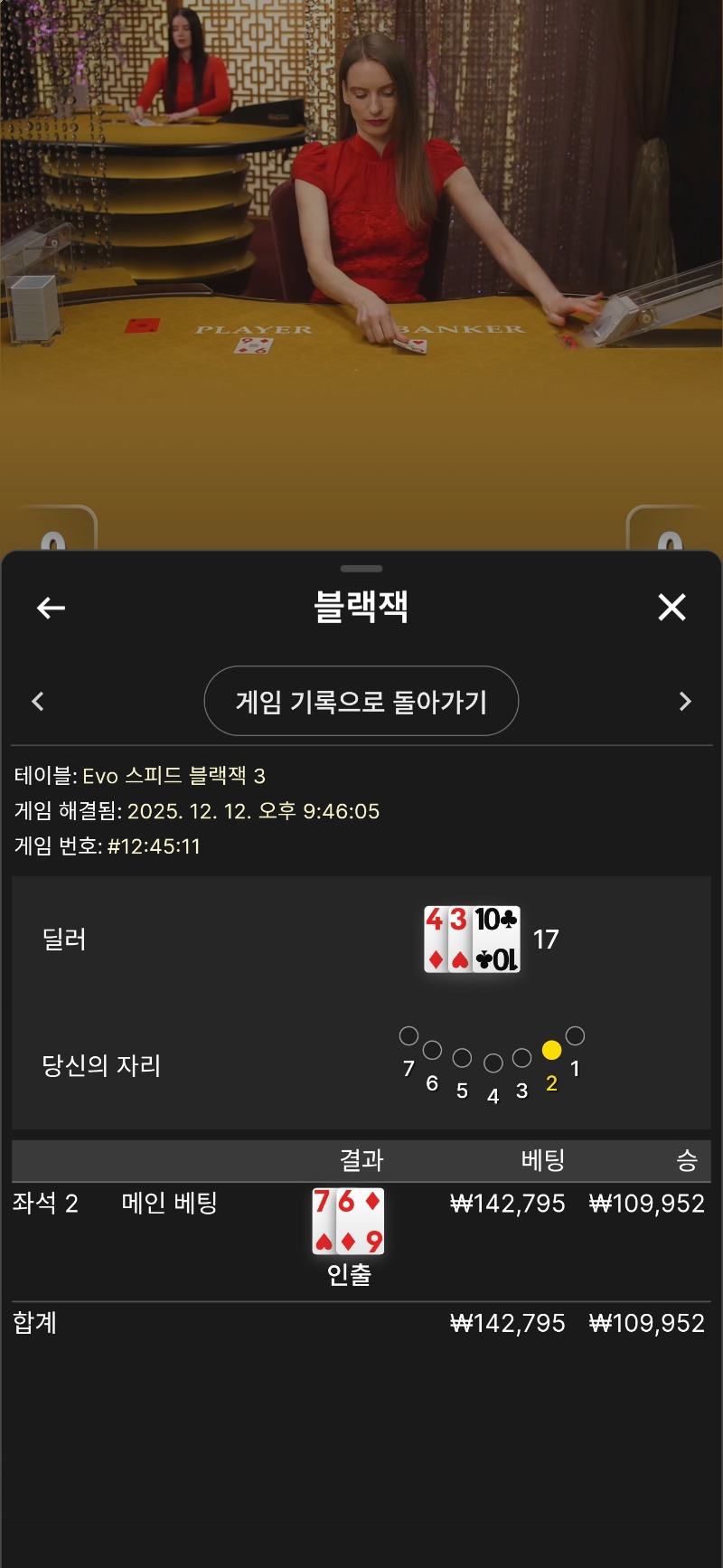
Task: Go back using the arrow beside 블랙잭
Action: coord(51,608)
